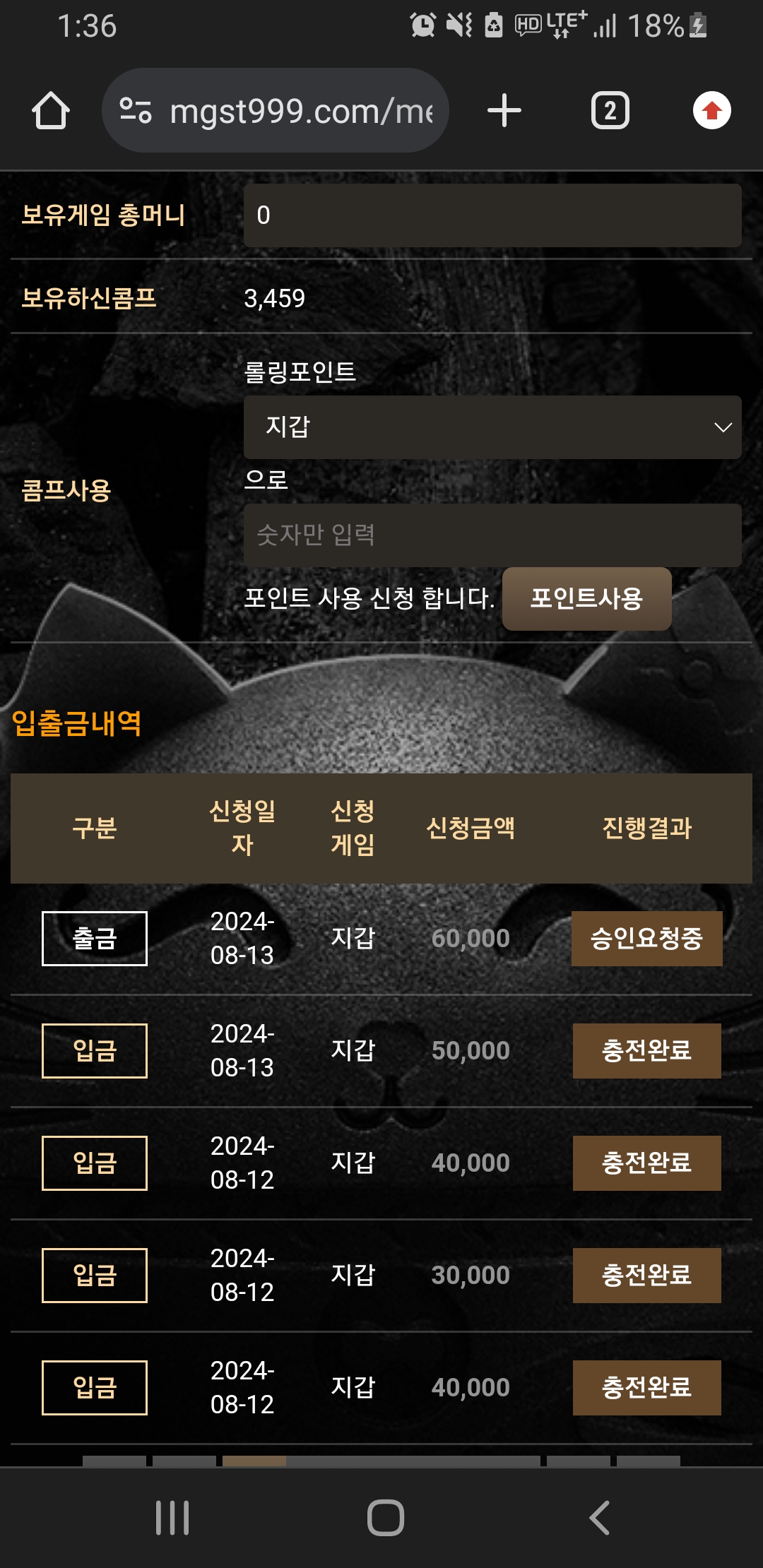
Task: Tap 충전완료 on the 30,000 deposit row
Action: (x=646, y=1276)
